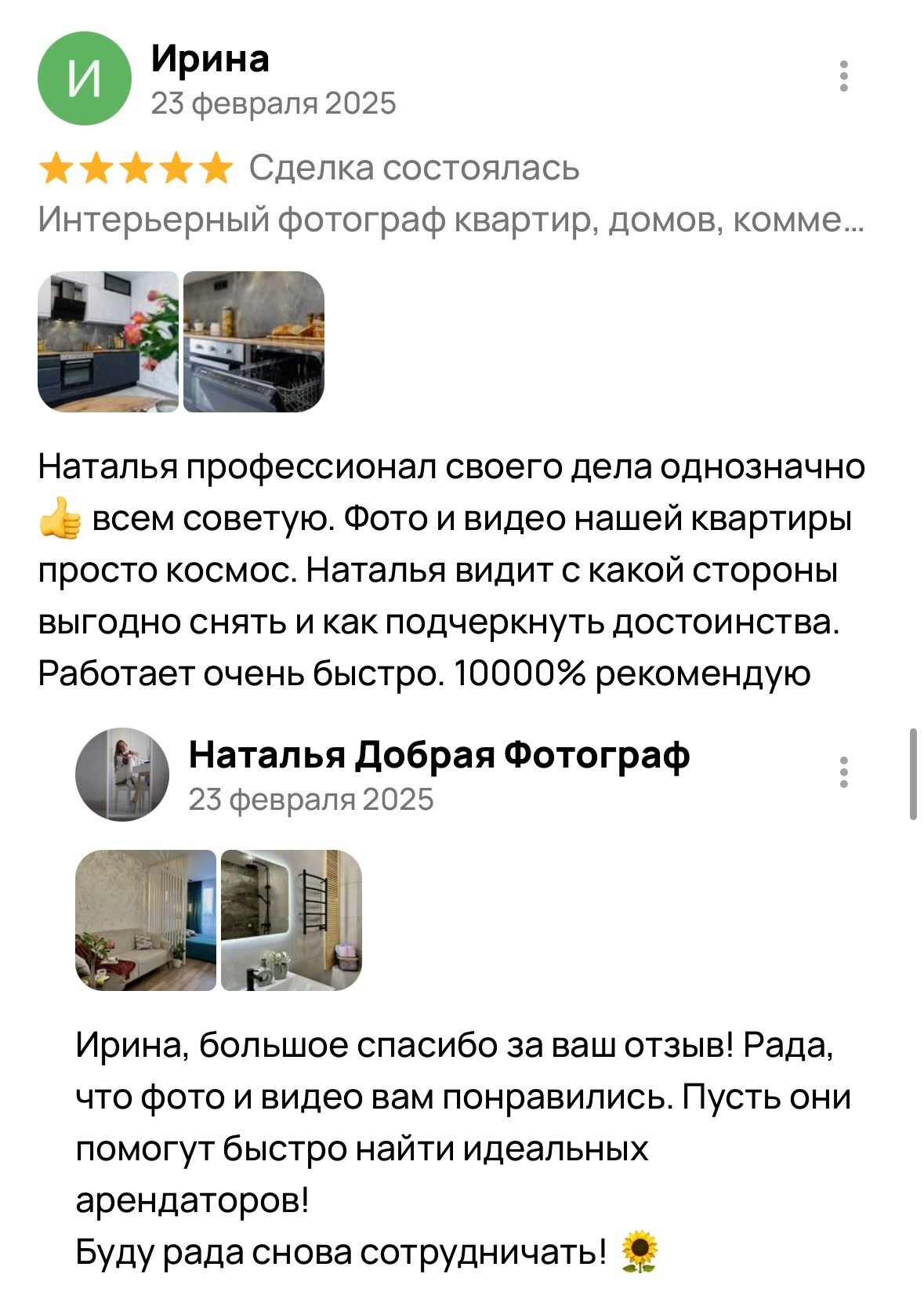Click the middle star of the rating
The image size is (924, 1314).
pos(135,166)
